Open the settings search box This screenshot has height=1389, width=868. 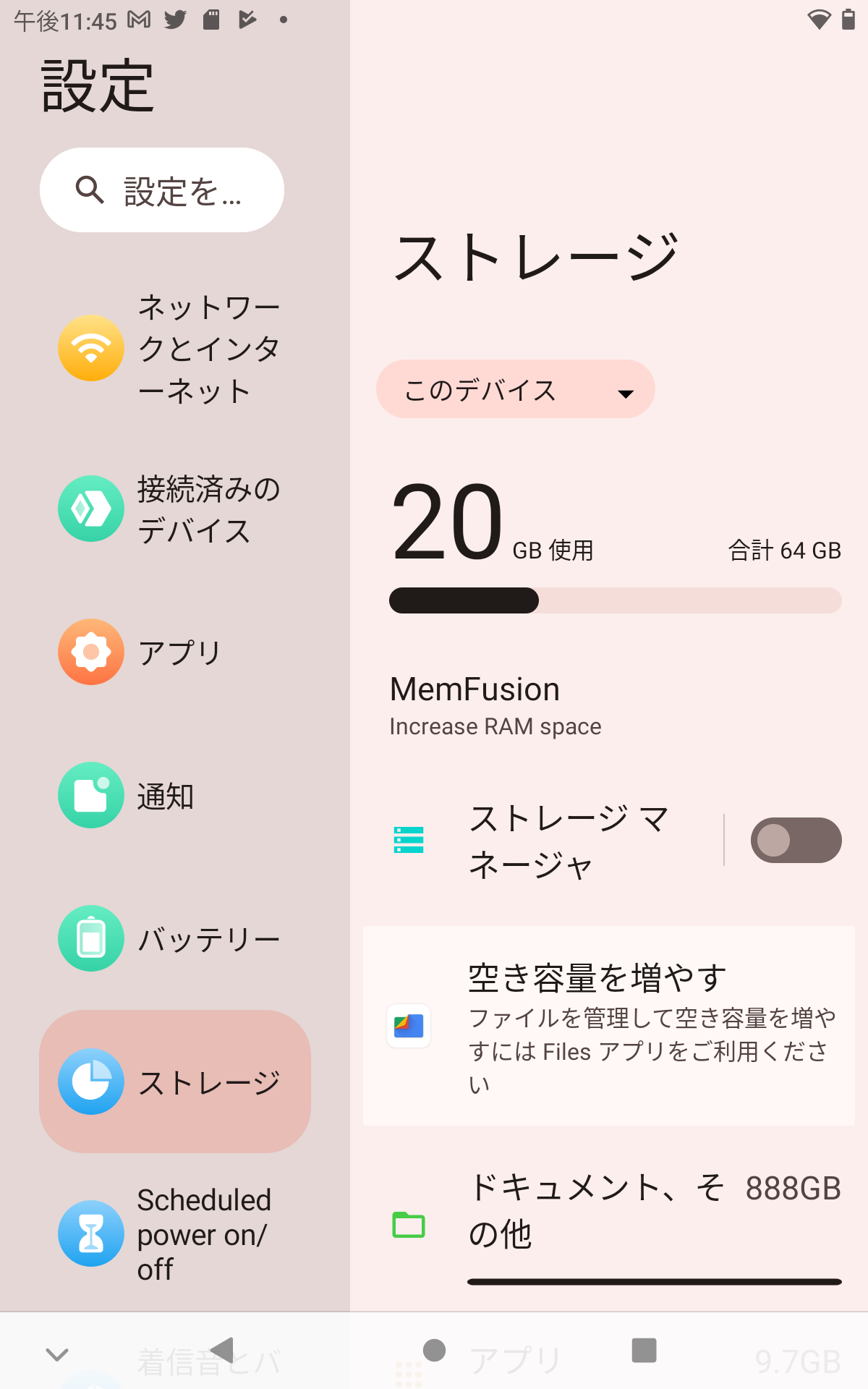click(x=162, y=190)
